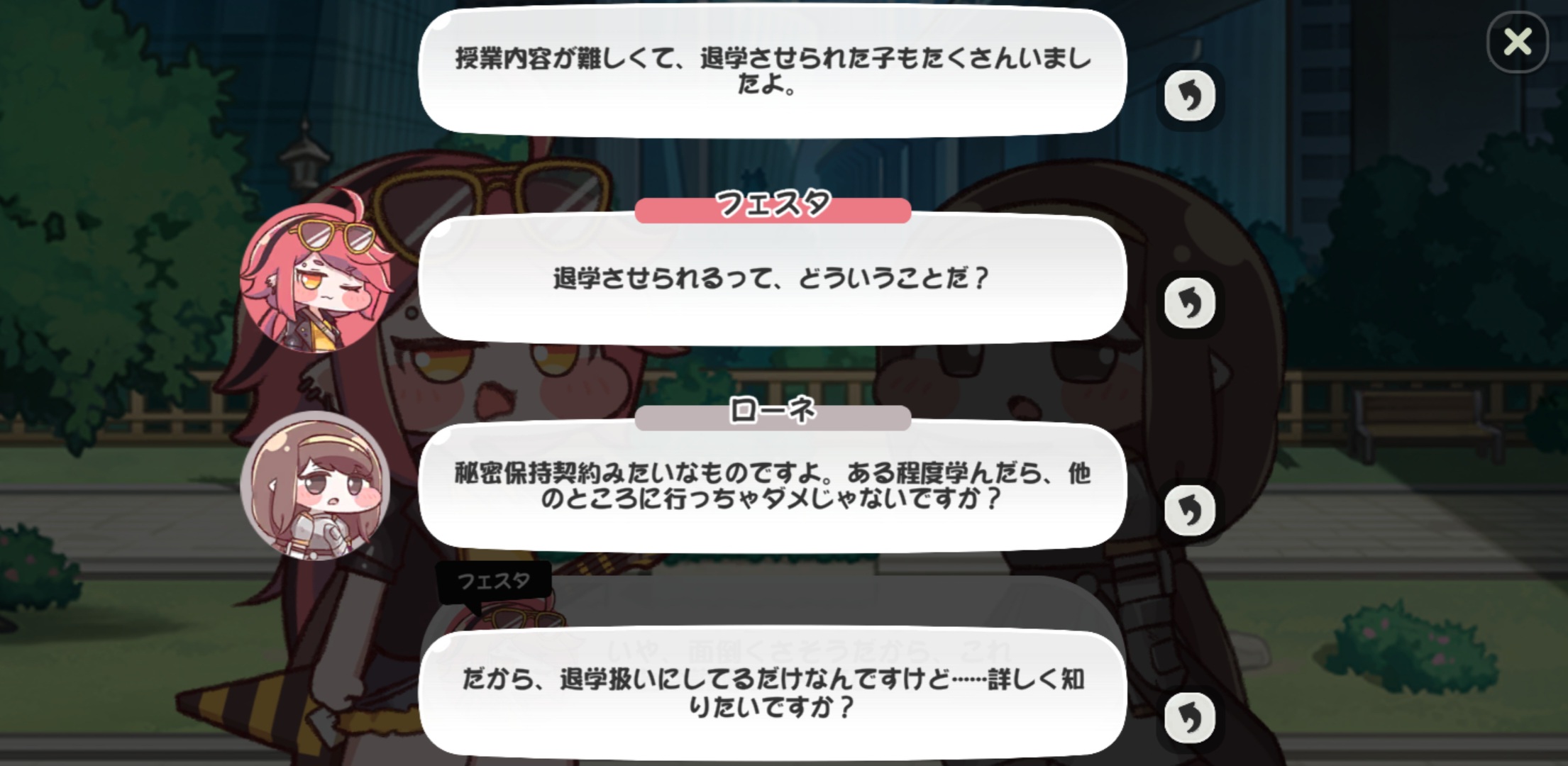This screenshot has width=1568, height=766.
Task: Replay Festa's line 退学させられるって
Action: coord(1189,303)
